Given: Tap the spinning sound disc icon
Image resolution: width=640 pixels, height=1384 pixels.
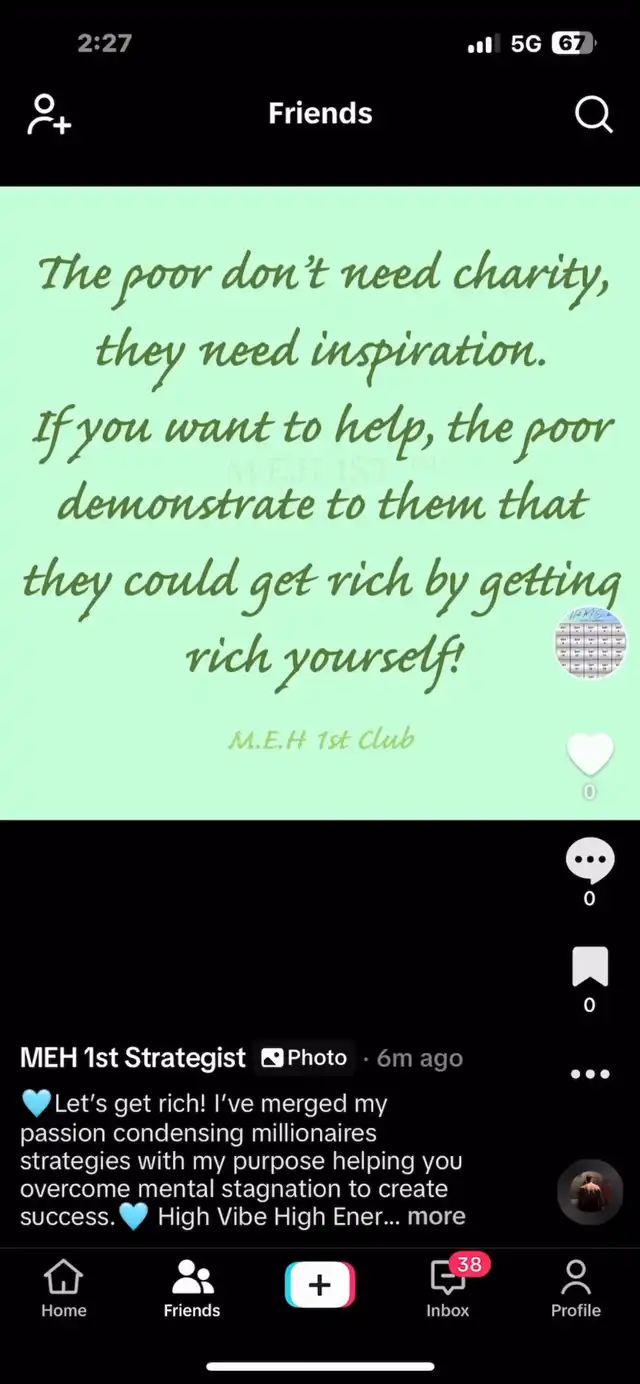Looking at the screenshot, I should click(x=590, y=1192).
